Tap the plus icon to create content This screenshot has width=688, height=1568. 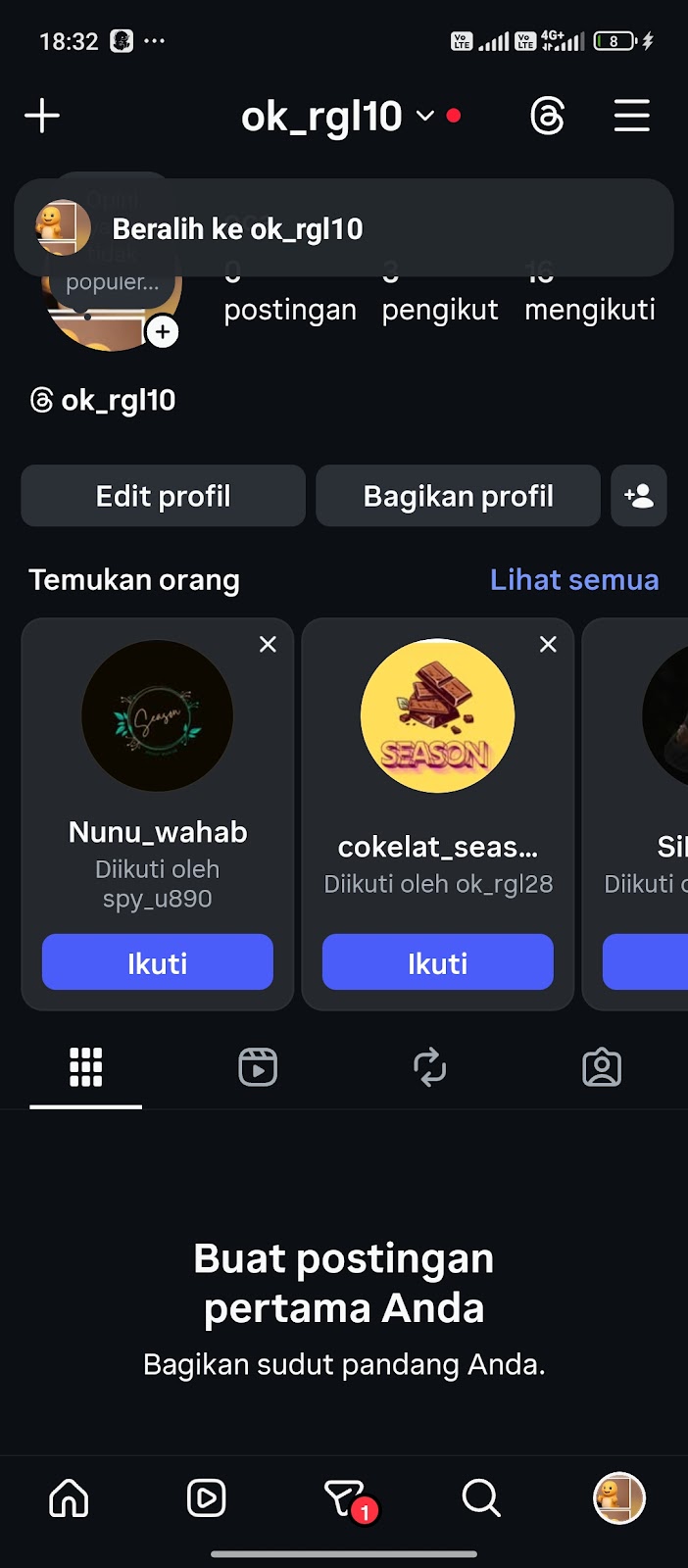(42, 116)
